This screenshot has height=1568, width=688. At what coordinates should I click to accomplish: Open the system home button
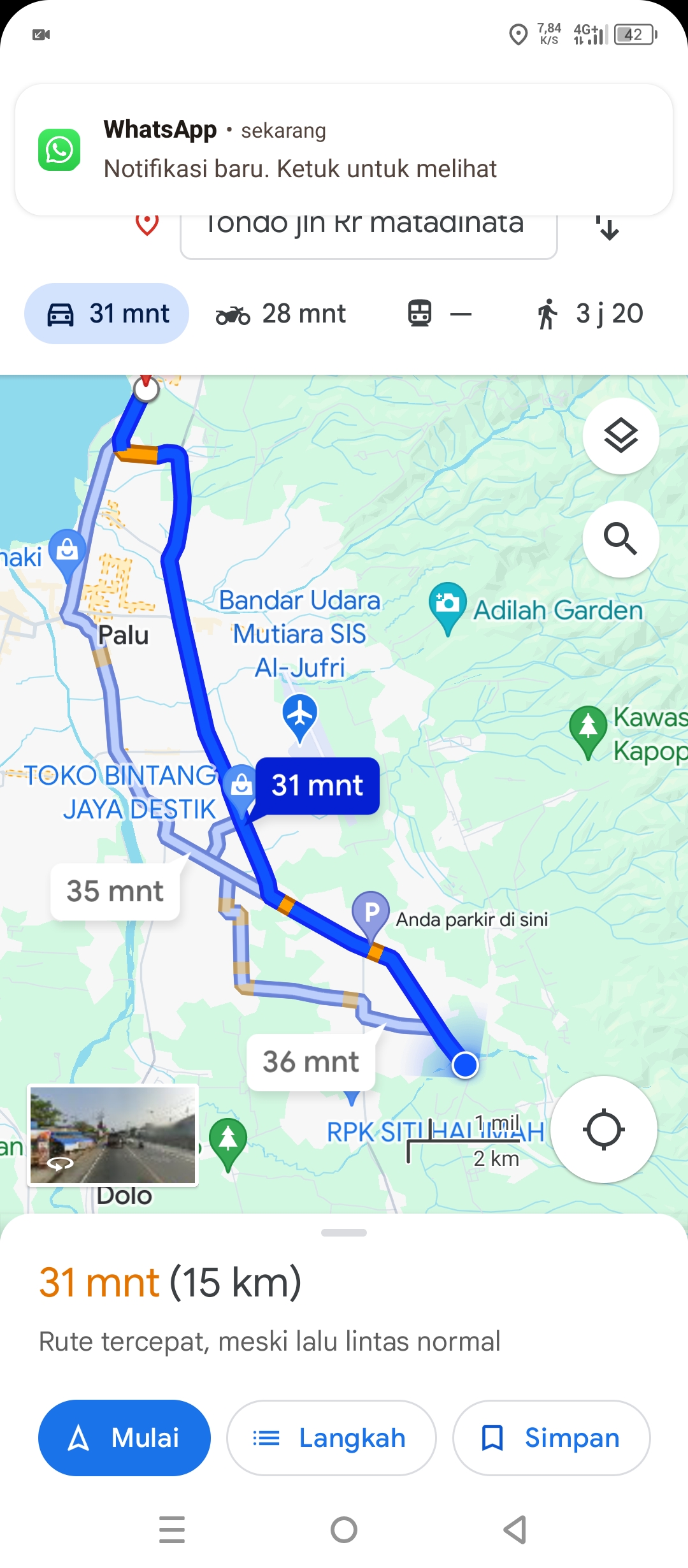coord(344,1530)
